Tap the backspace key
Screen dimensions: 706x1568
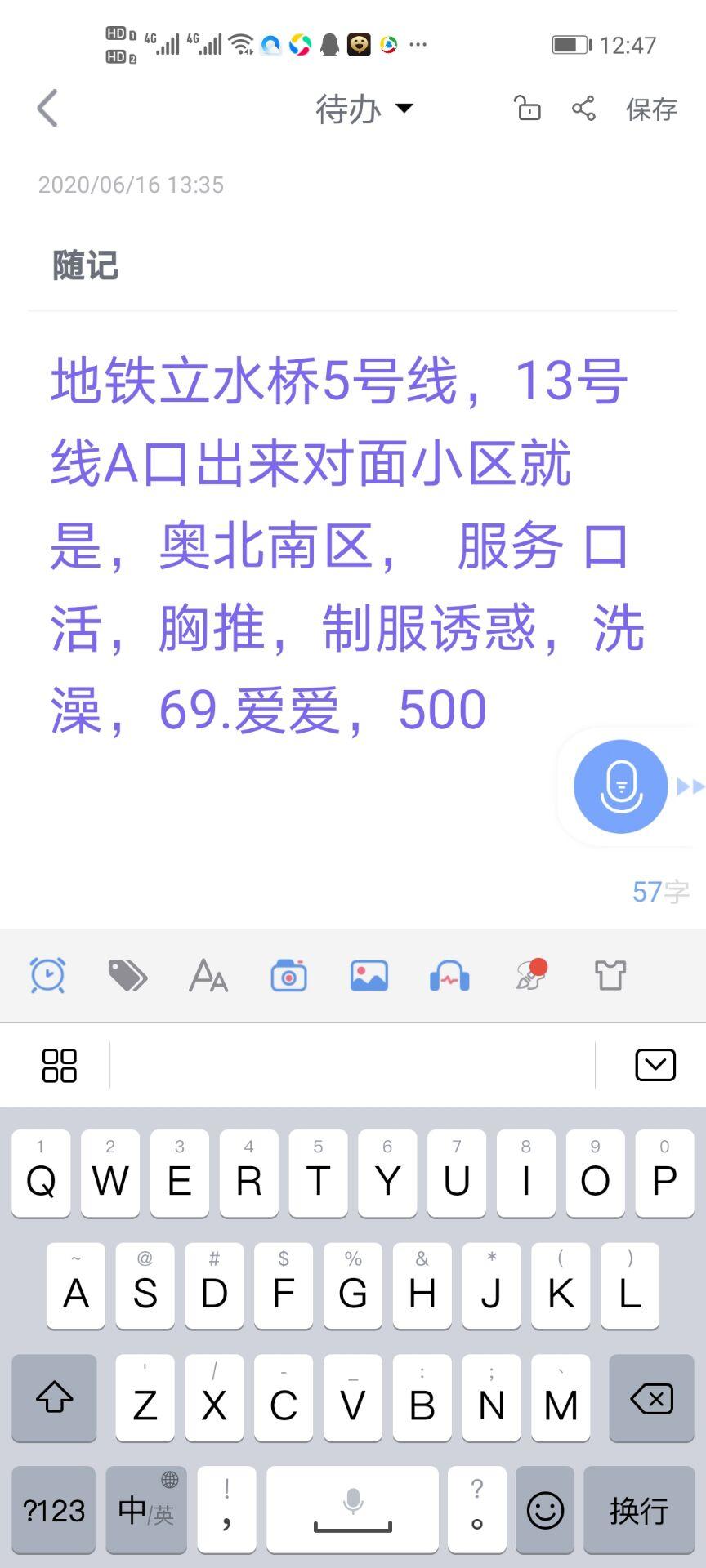coord(651,1400)
